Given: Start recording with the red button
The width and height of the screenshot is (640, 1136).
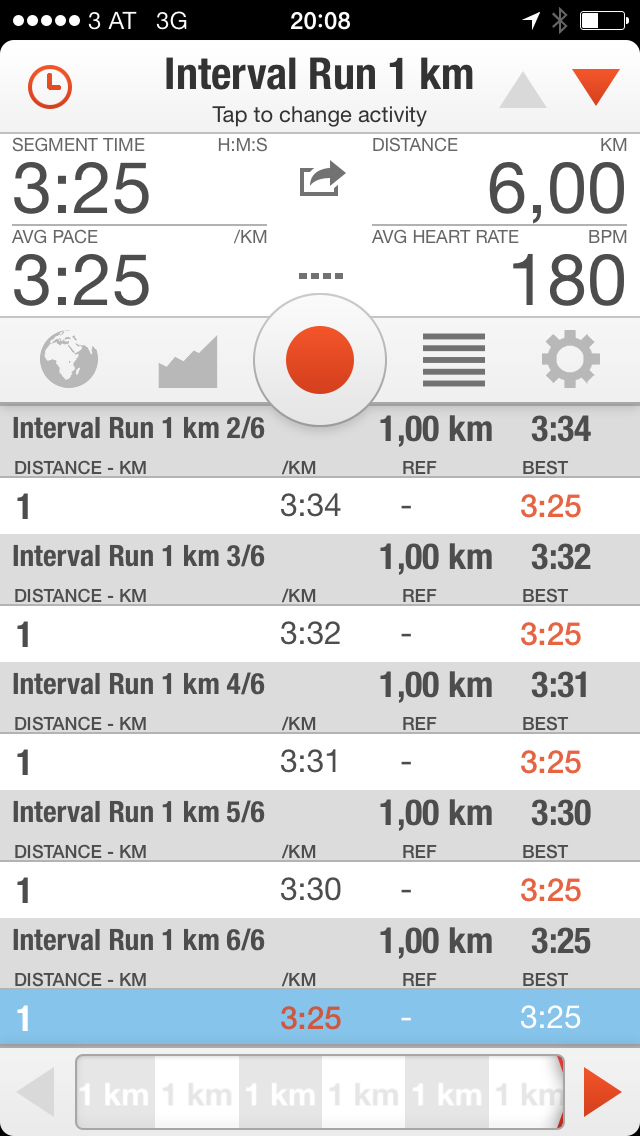Looking at the screenshot, I should click(x=320, y=360).
